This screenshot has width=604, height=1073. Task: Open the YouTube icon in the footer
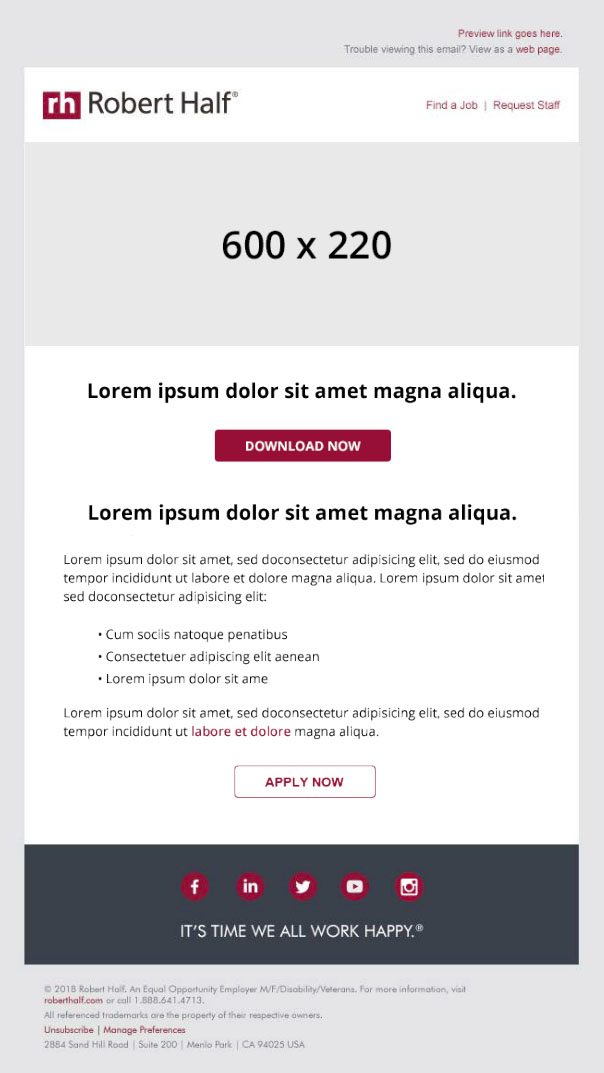[354, 887]
